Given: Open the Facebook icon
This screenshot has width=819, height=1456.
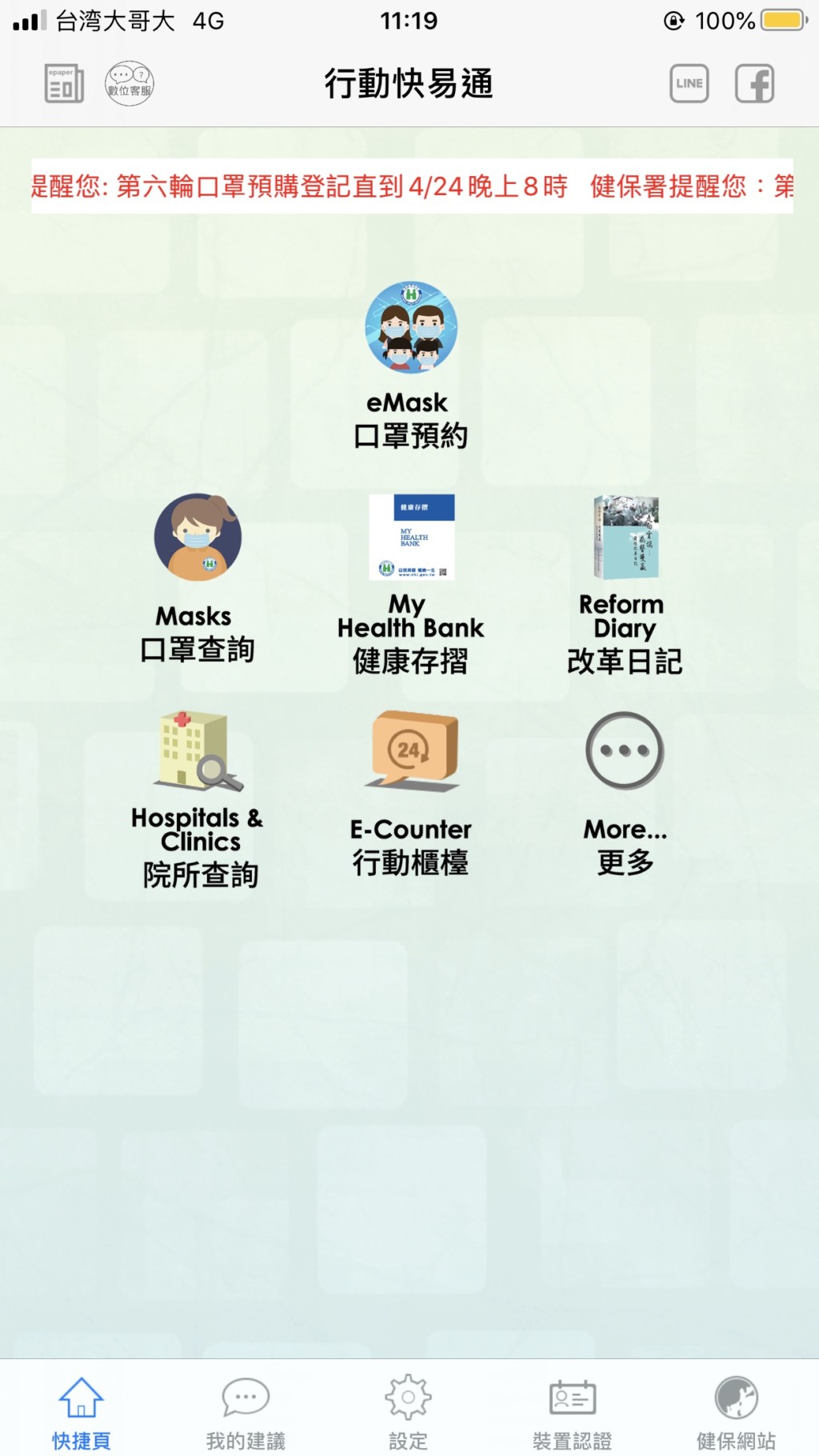Looking at the screenshot, I should point(754,83).
